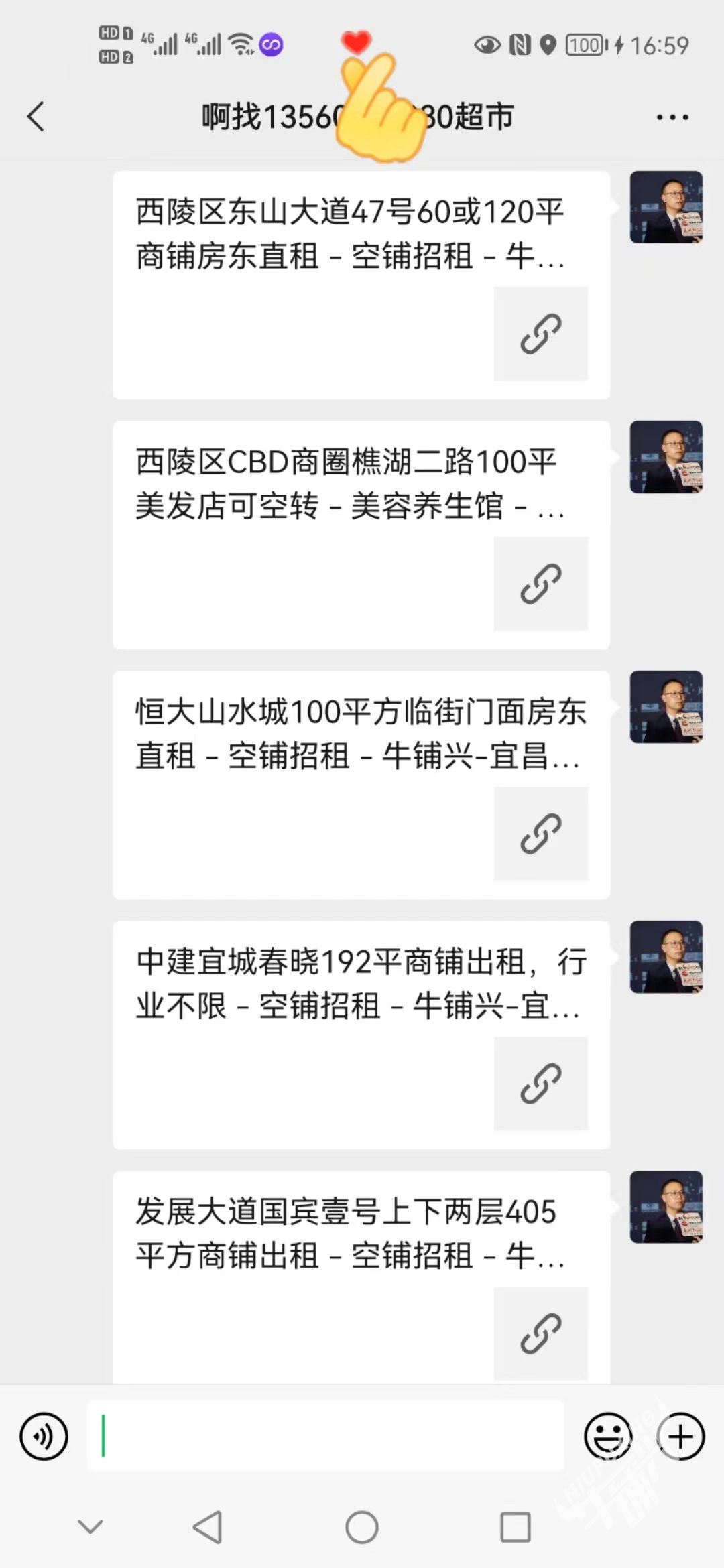Open the chat's three-dot menu
The width and height of the screenshot is (724, 1568).
click(x=672, y=117)
